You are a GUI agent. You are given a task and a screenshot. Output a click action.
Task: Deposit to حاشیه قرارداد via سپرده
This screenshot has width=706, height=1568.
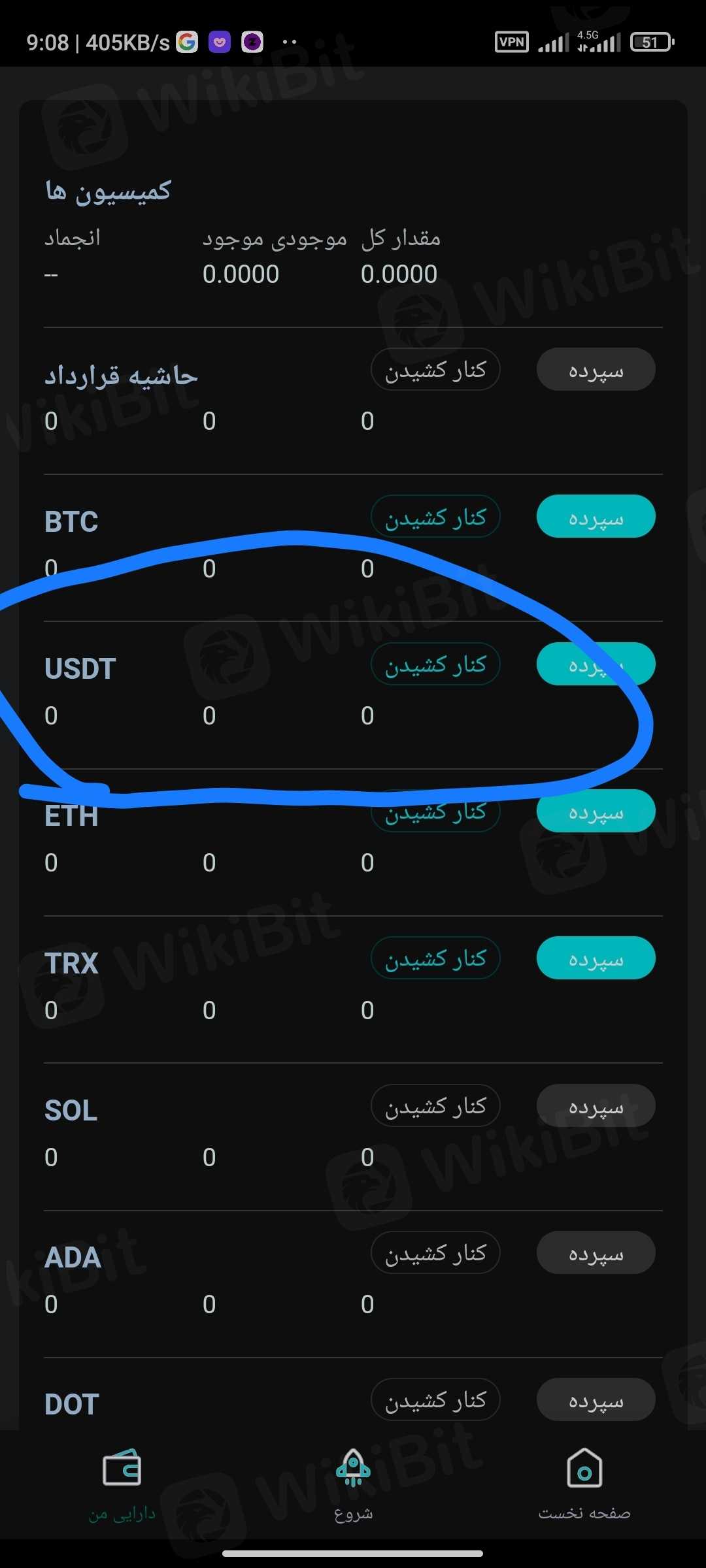coord(596,370)
